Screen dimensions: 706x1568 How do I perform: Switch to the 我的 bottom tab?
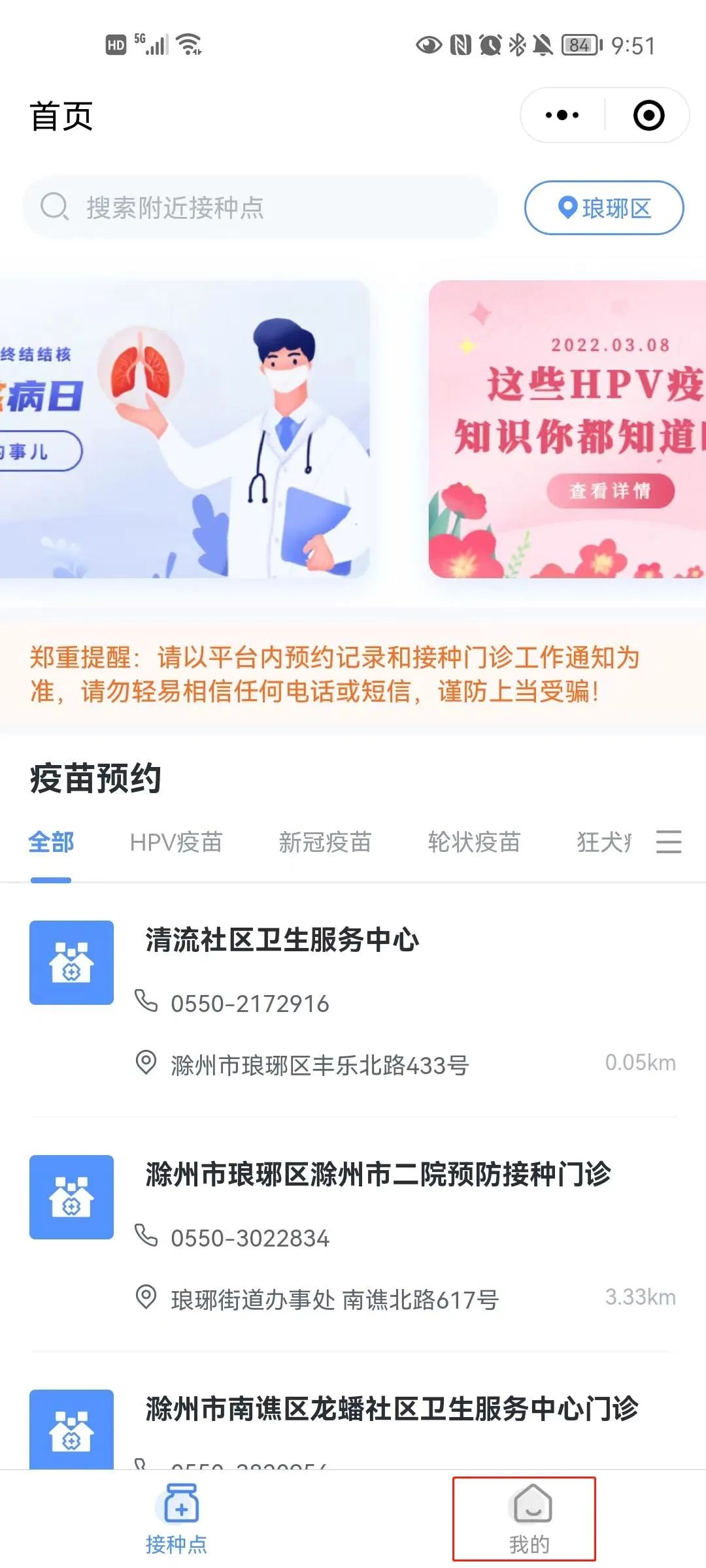[529, 1520]
